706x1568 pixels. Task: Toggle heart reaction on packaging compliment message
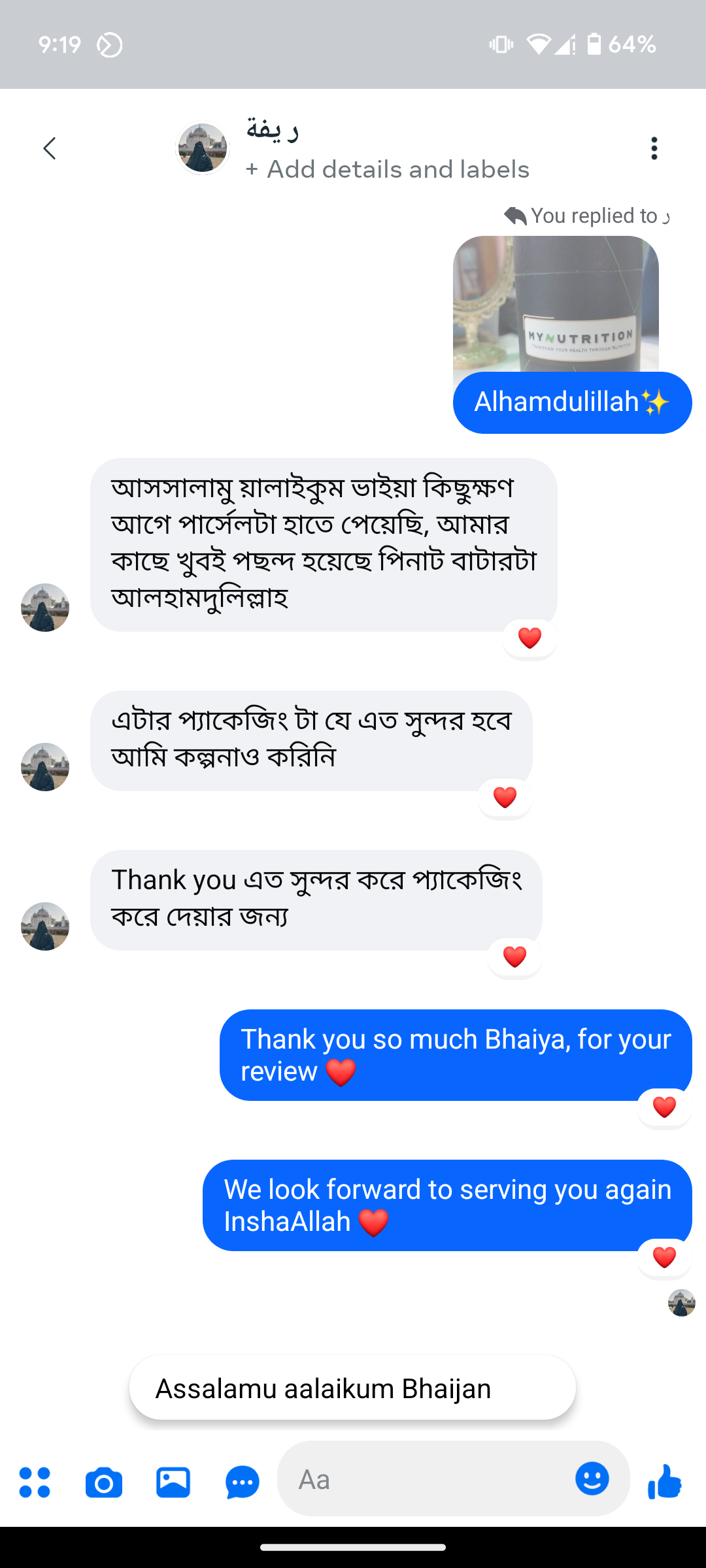[x=504, y=796]
